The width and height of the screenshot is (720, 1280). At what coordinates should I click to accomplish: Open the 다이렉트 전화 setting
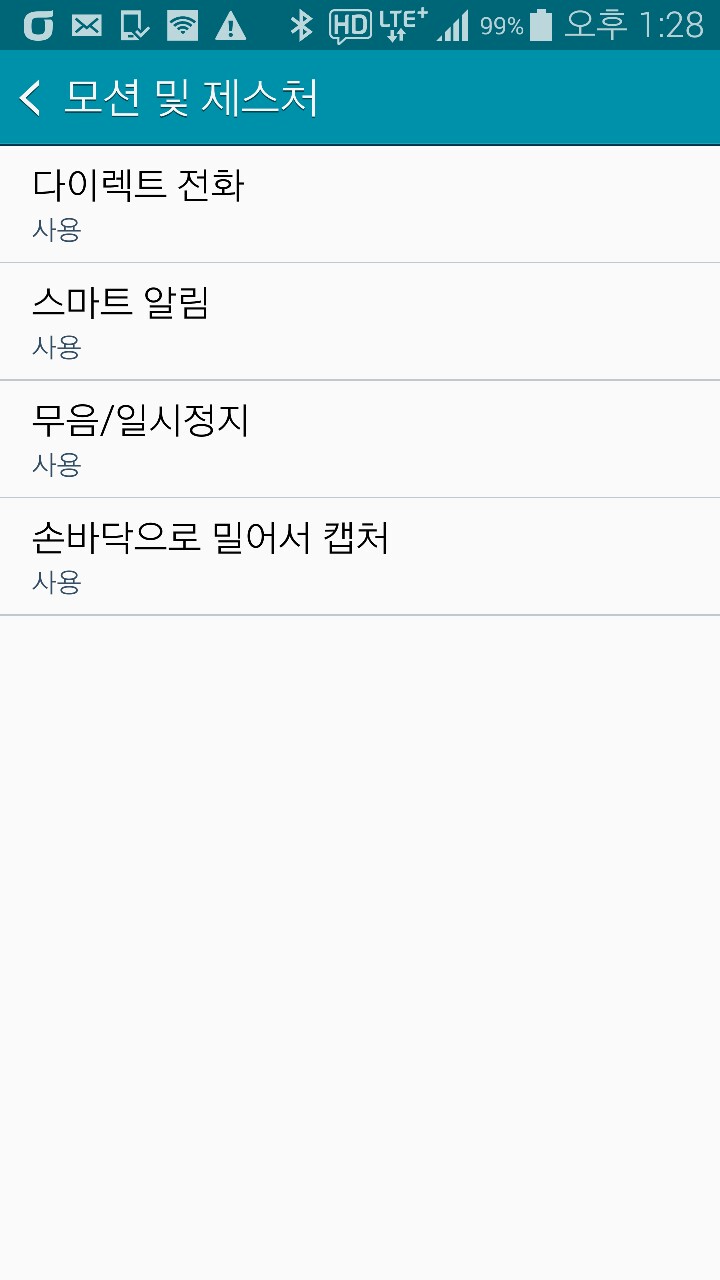pos(360,205)
